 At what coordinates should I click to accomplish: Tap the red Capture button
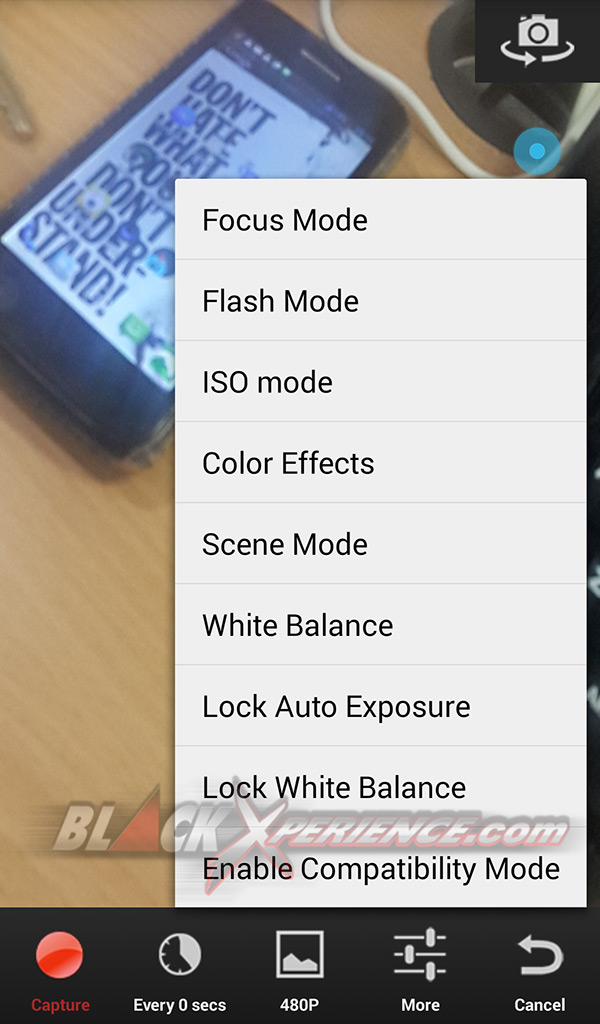60,966
